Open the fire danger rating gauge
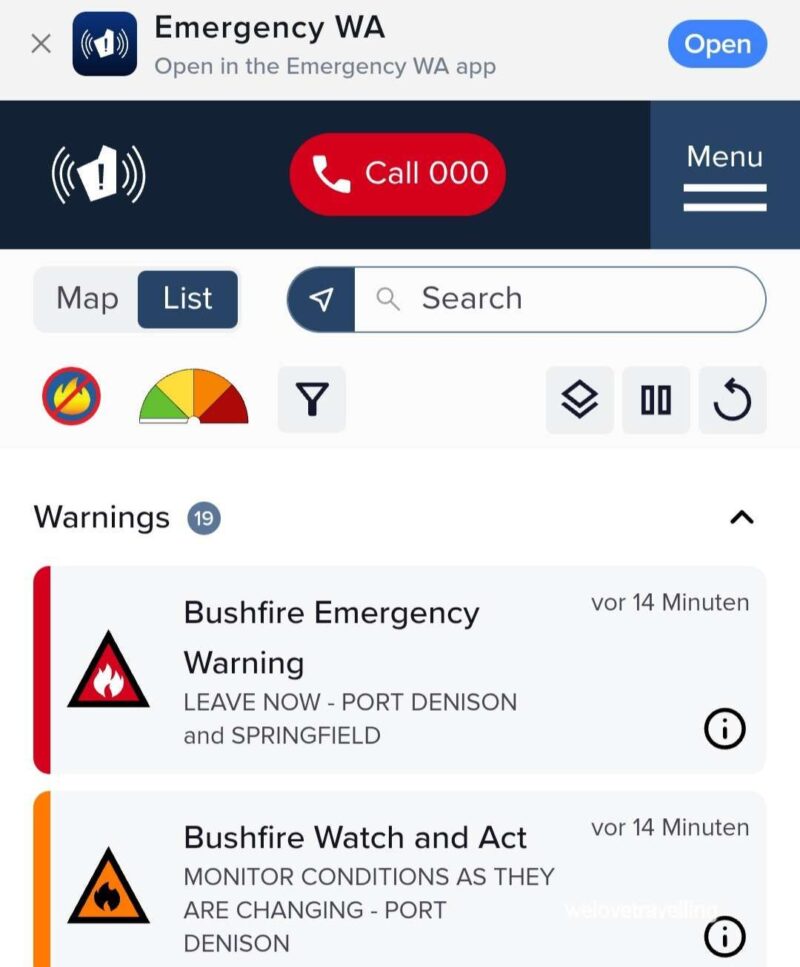Screen dimensions: 800x967 tap(193, 397)
